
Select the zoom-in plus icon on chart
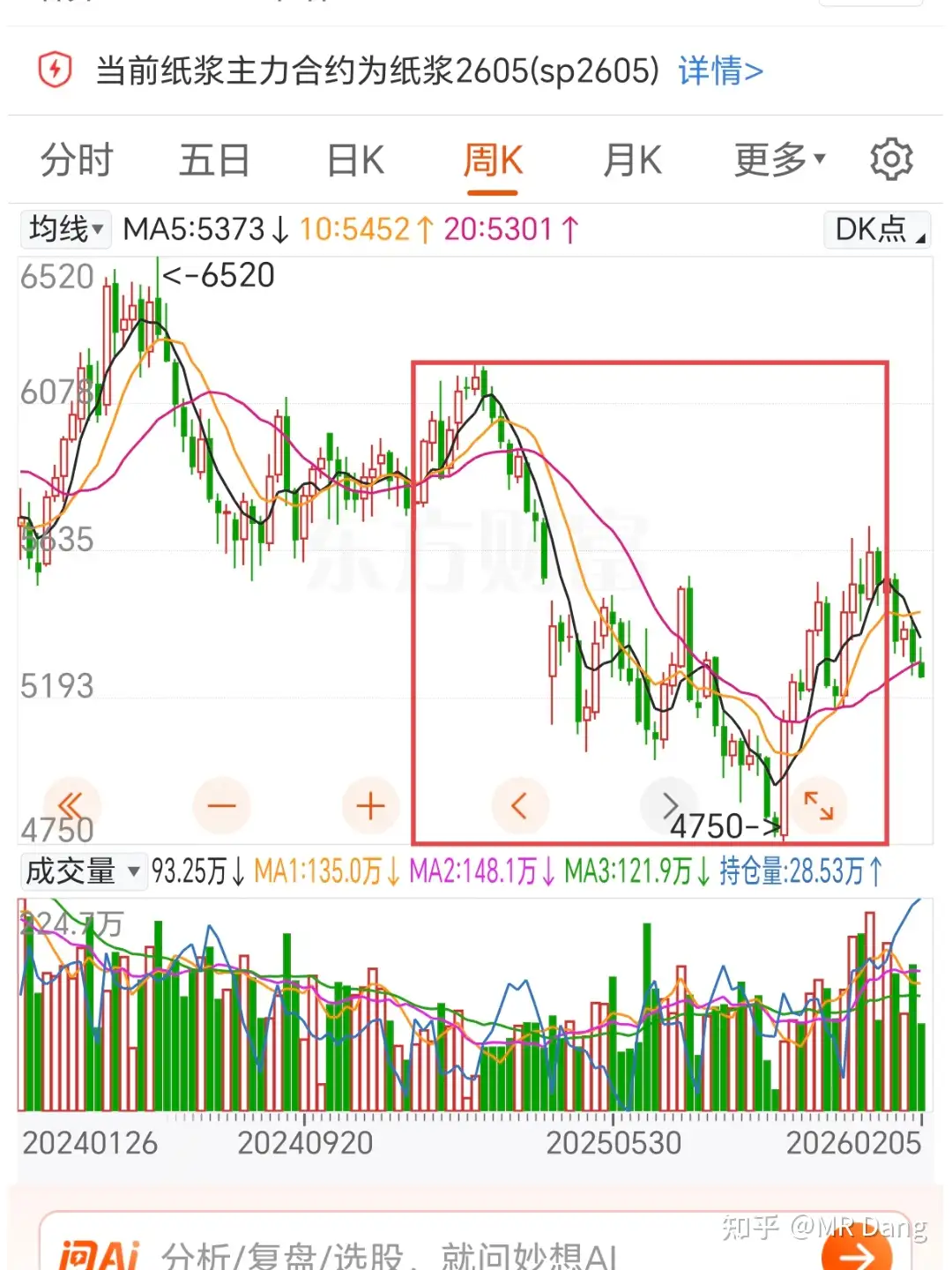pos(369,805)
